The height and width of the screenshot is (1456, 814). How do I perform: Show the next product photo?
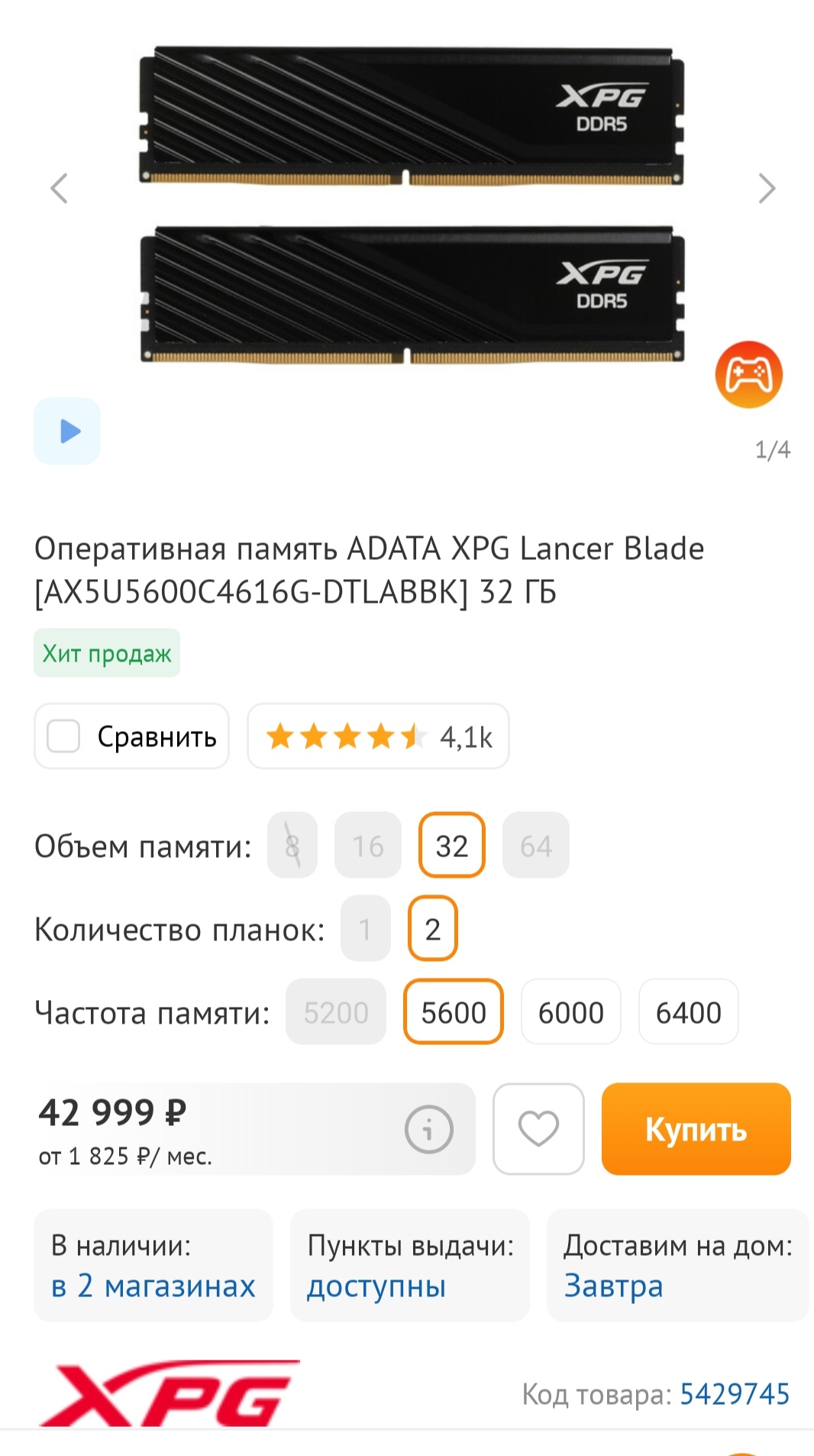[x=767, y=188]
